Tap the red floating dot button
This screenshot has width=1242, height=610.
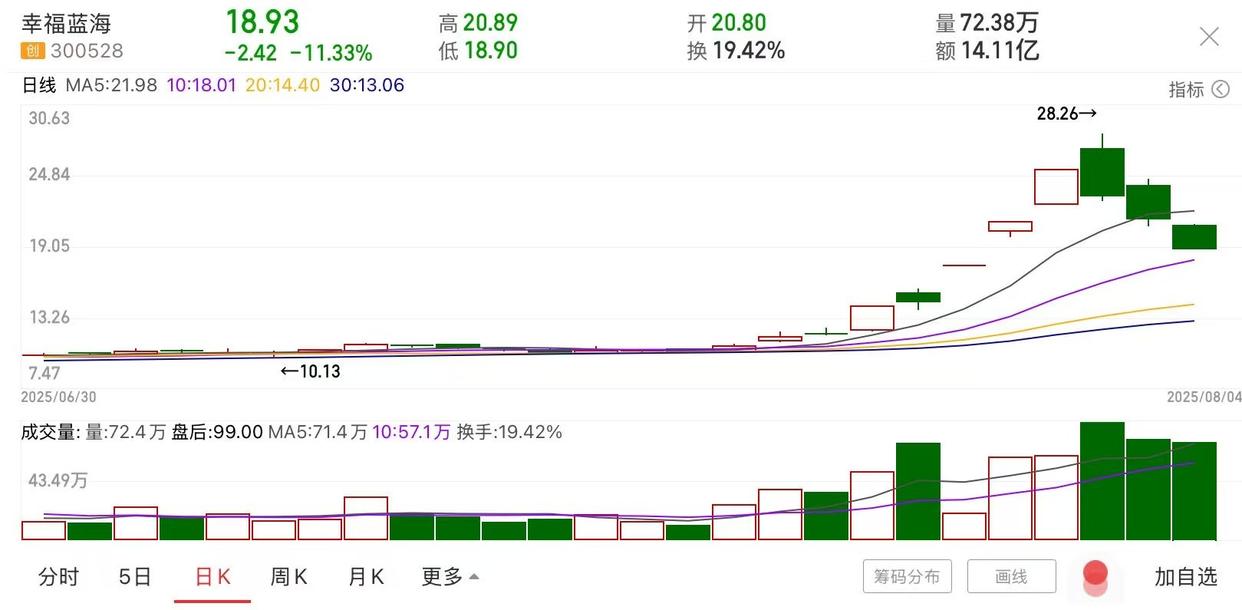pos(1096,574)
